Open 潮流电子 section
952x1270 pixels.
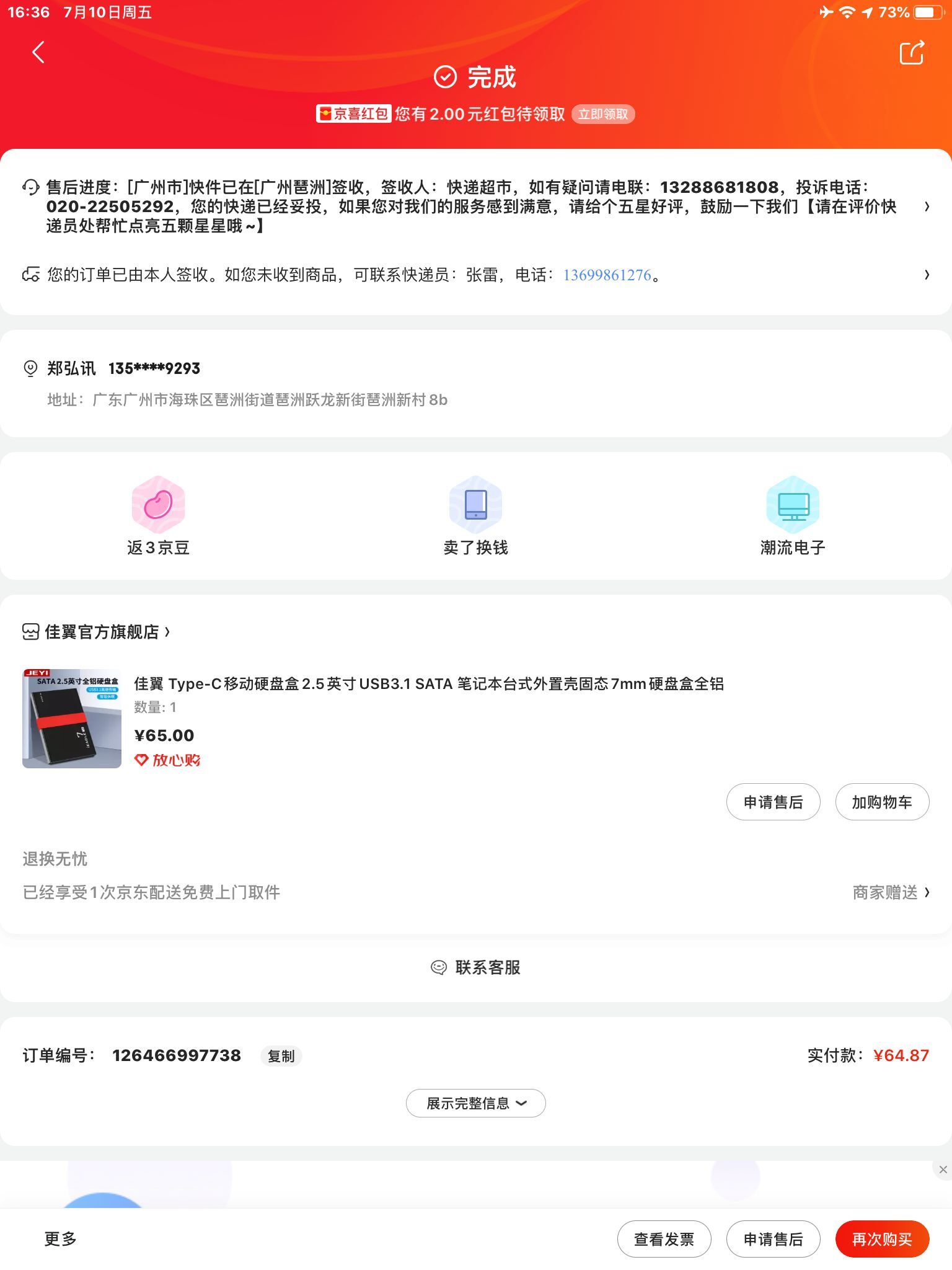[793, 516]
